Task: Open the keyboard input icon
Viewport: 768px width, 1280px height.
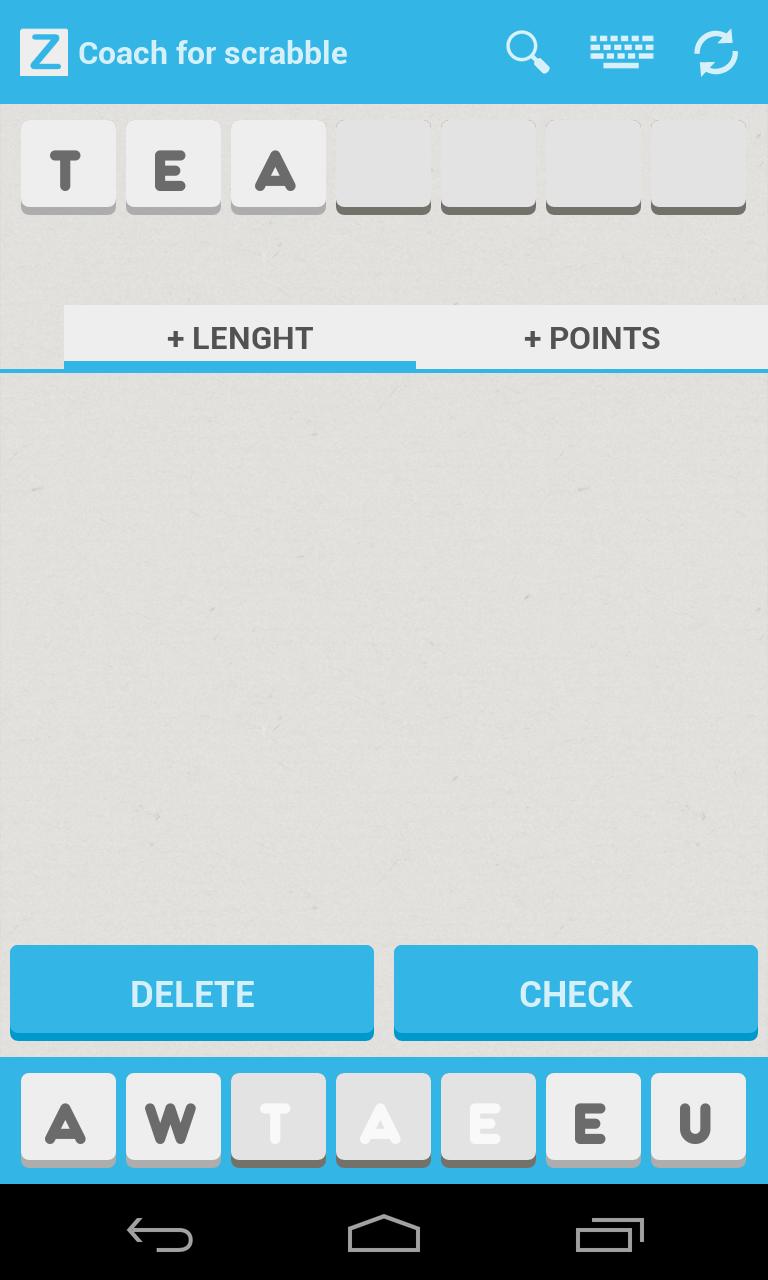Action: pyautogui.click(x=622, y=52)
